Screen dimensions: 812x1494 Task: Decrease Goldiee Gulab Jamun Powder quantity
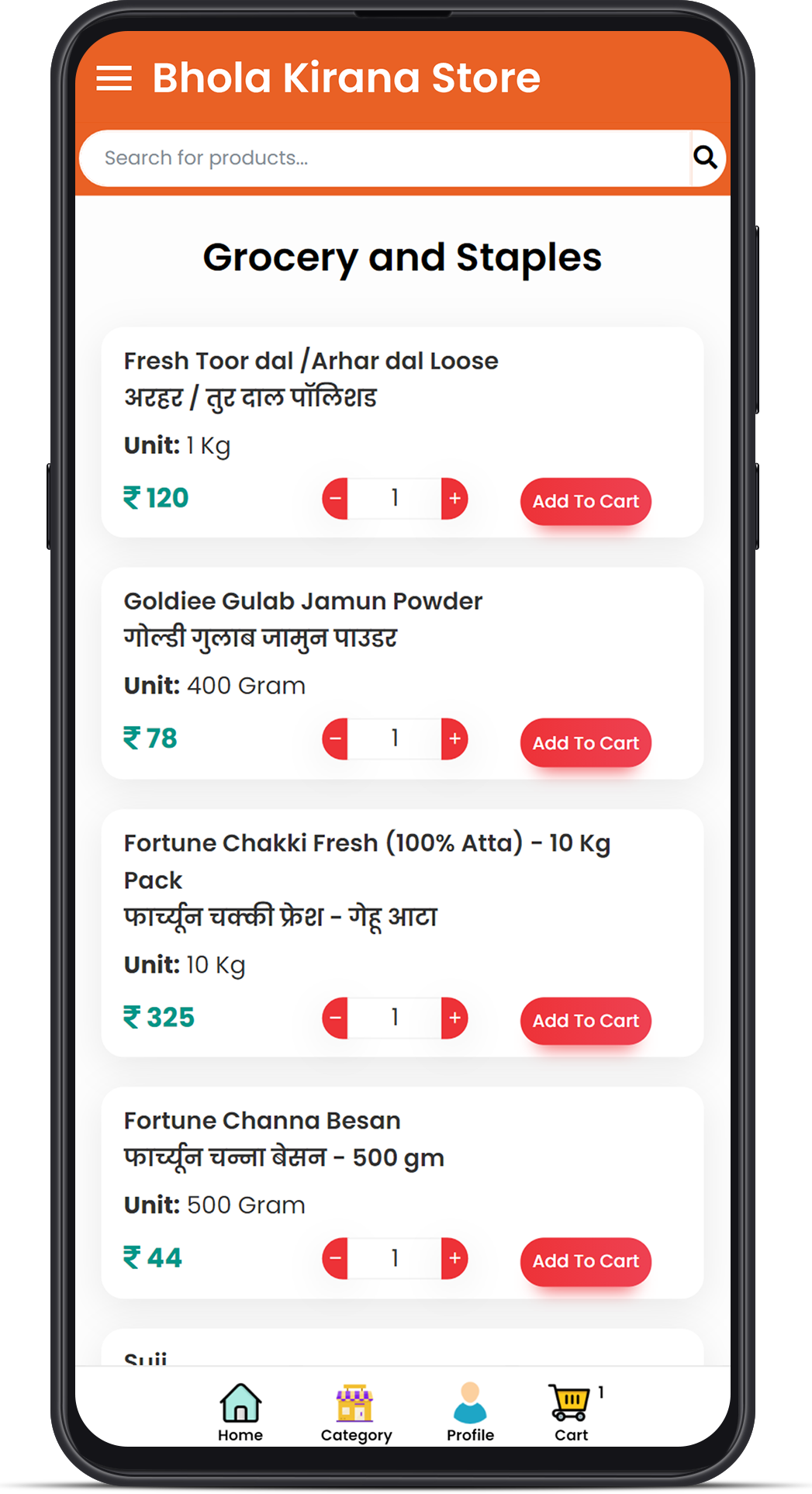(336, 738)
